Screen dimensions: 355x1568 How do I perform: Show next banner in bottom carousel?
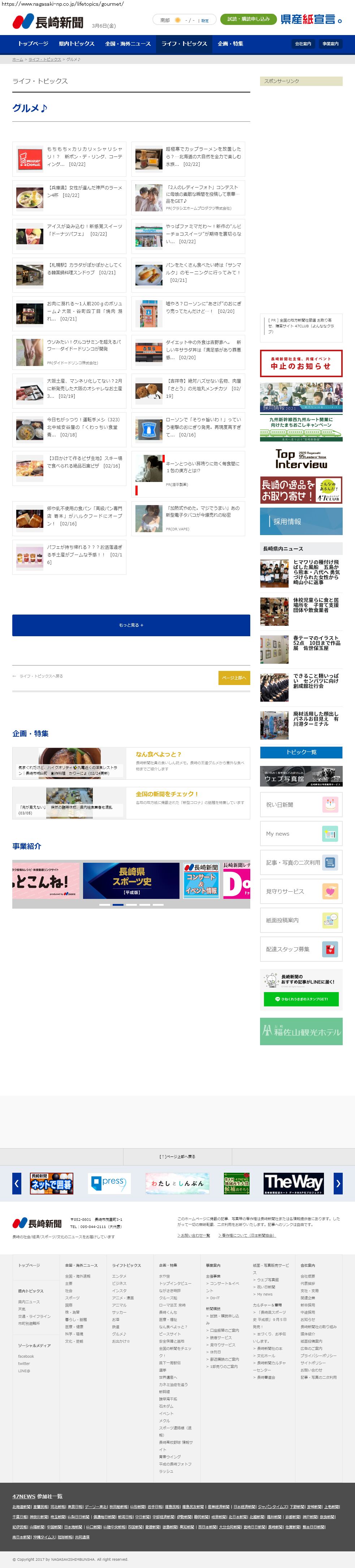[338, 1183]
